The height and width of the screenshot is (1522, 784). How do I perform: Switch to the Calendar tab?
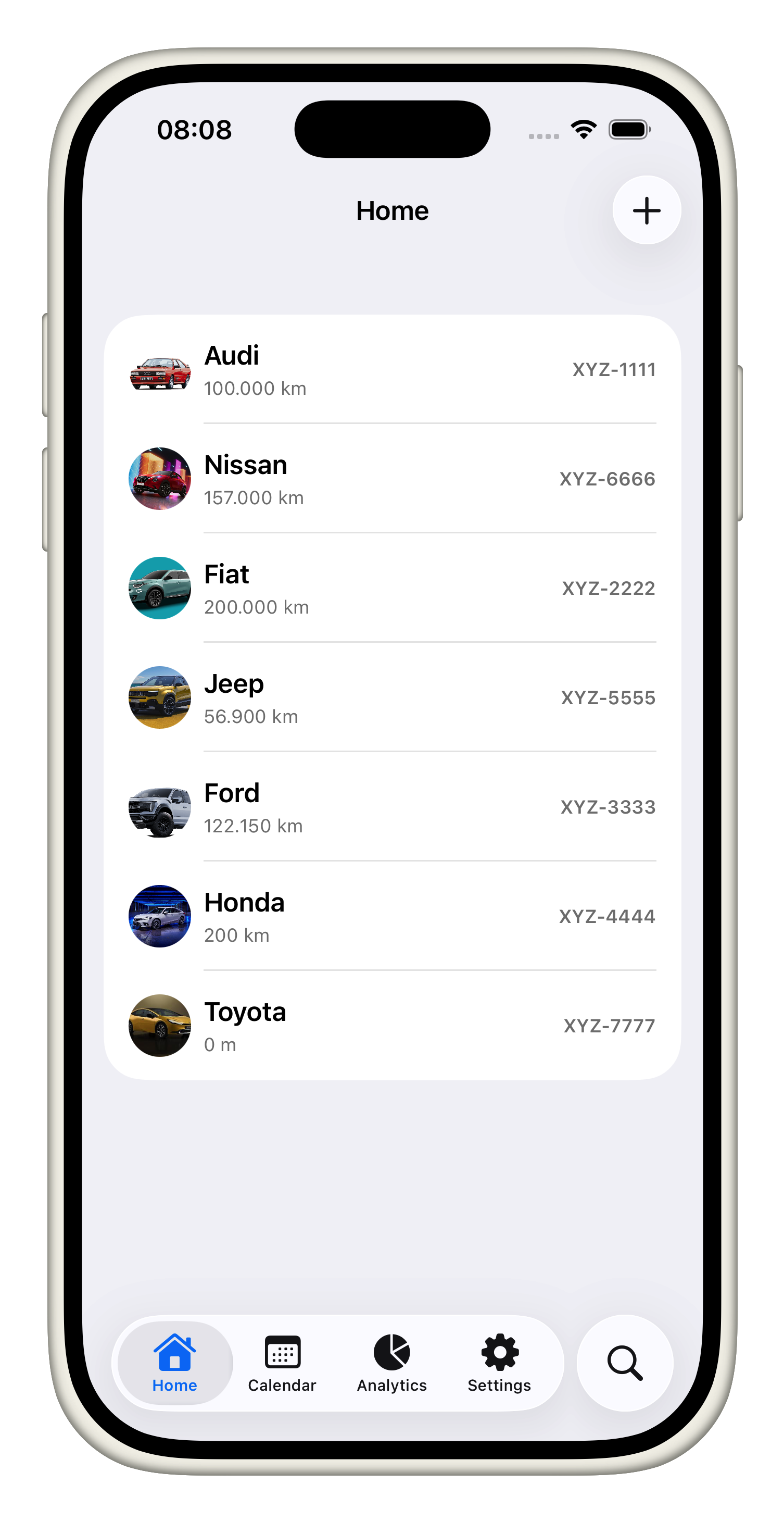(x=282, y=1363)
